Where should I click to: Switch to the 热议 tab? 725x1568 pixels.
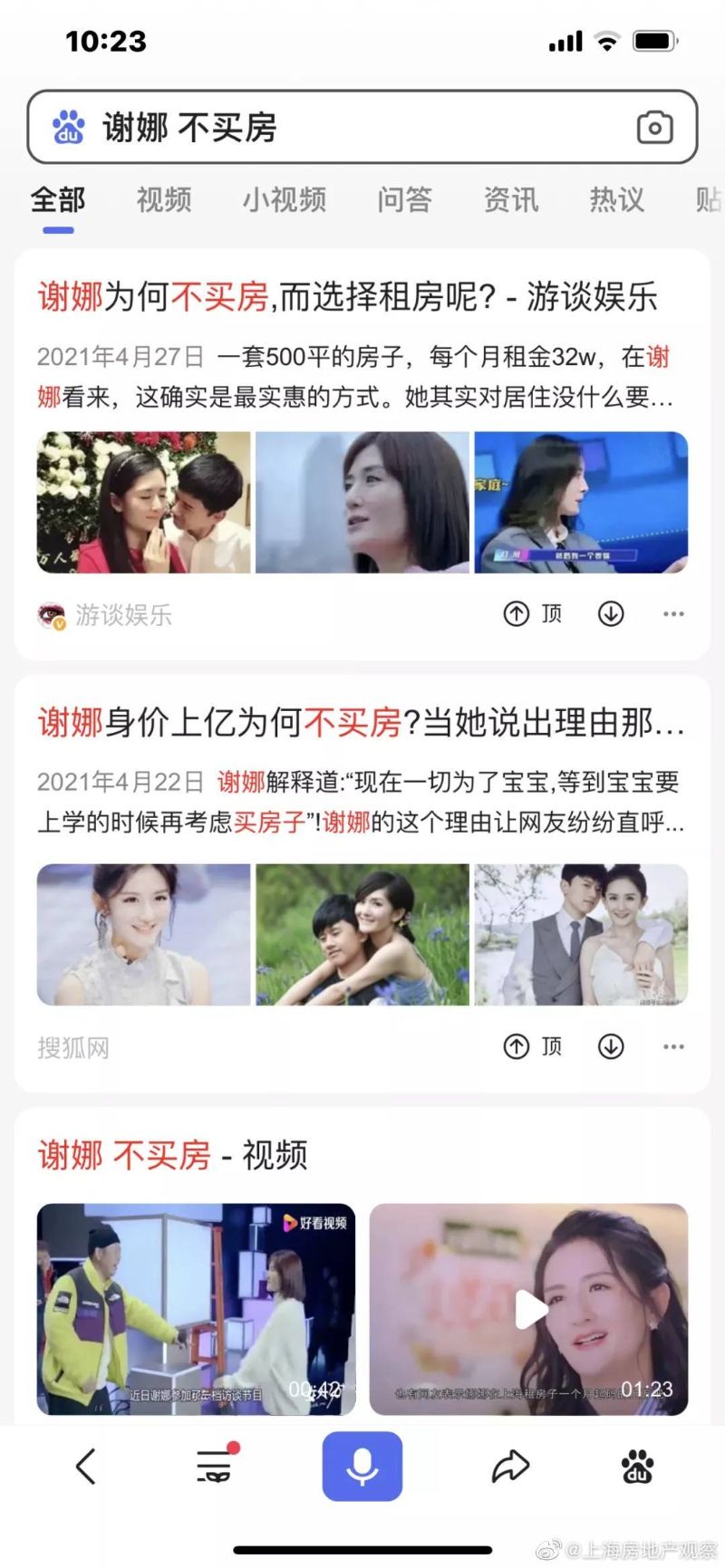click(x=616, y=200)
